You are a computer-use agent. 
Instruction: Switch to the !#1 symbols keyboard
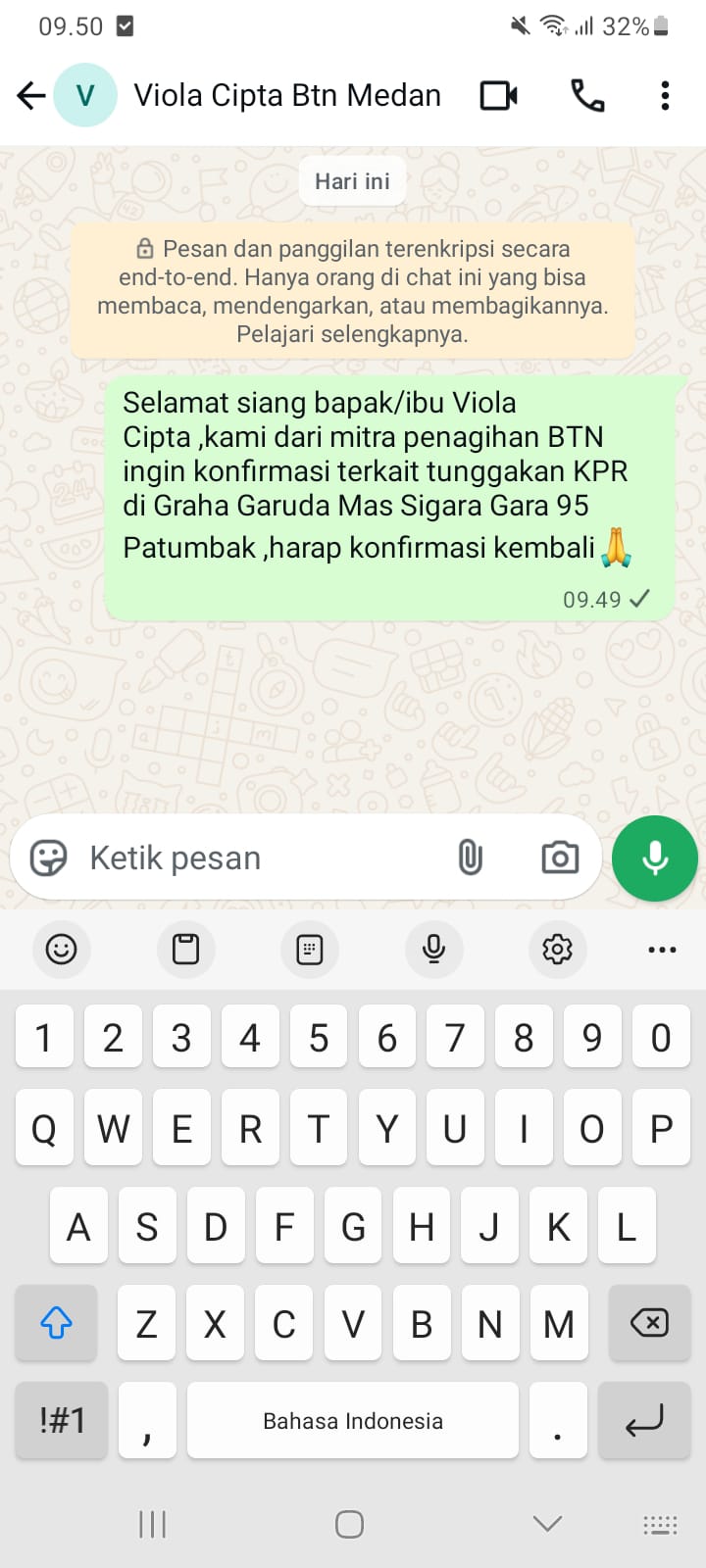pos(62,1420)
